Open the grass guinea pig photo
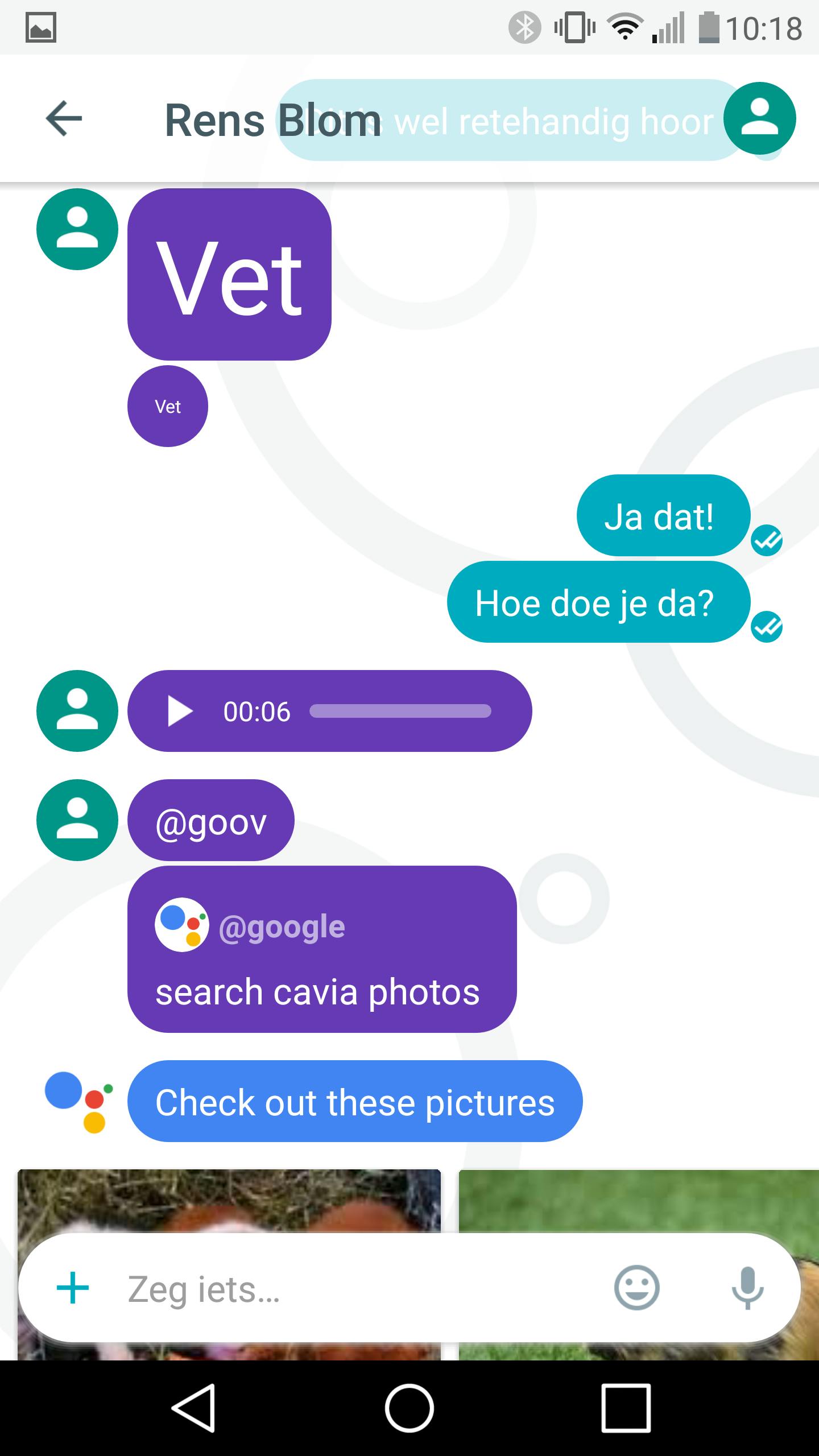 pos(637,1200)
